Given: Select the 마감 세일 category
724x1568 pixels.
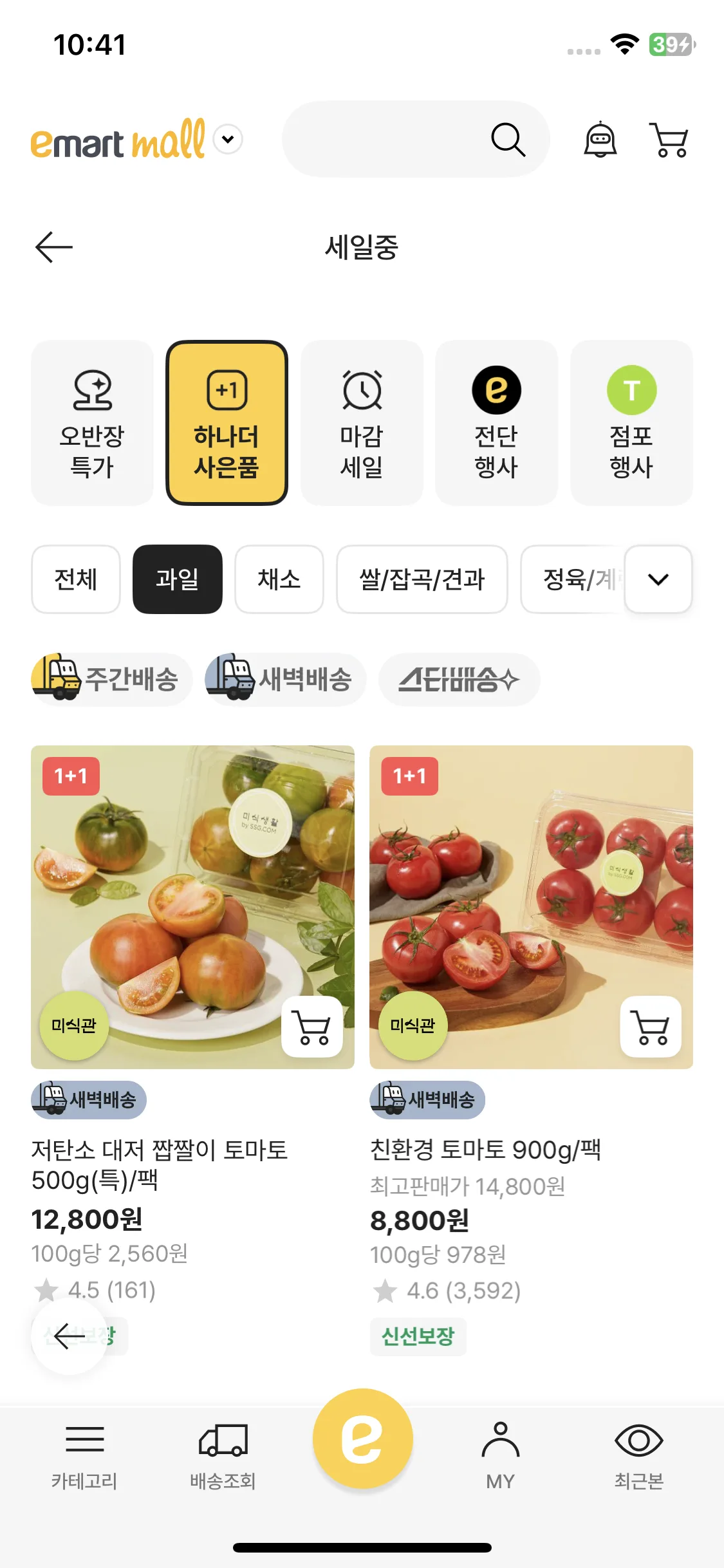Looking at the screenshot, I should 362,423.
